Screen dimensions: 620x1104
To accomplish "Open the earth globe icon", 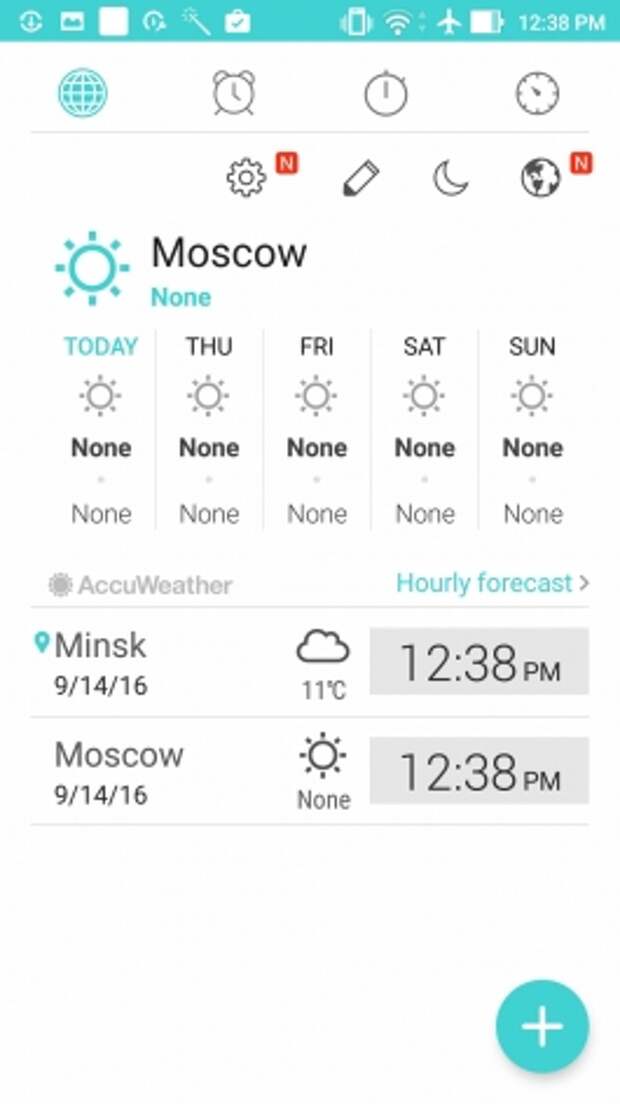I will (x=540, y=177).
